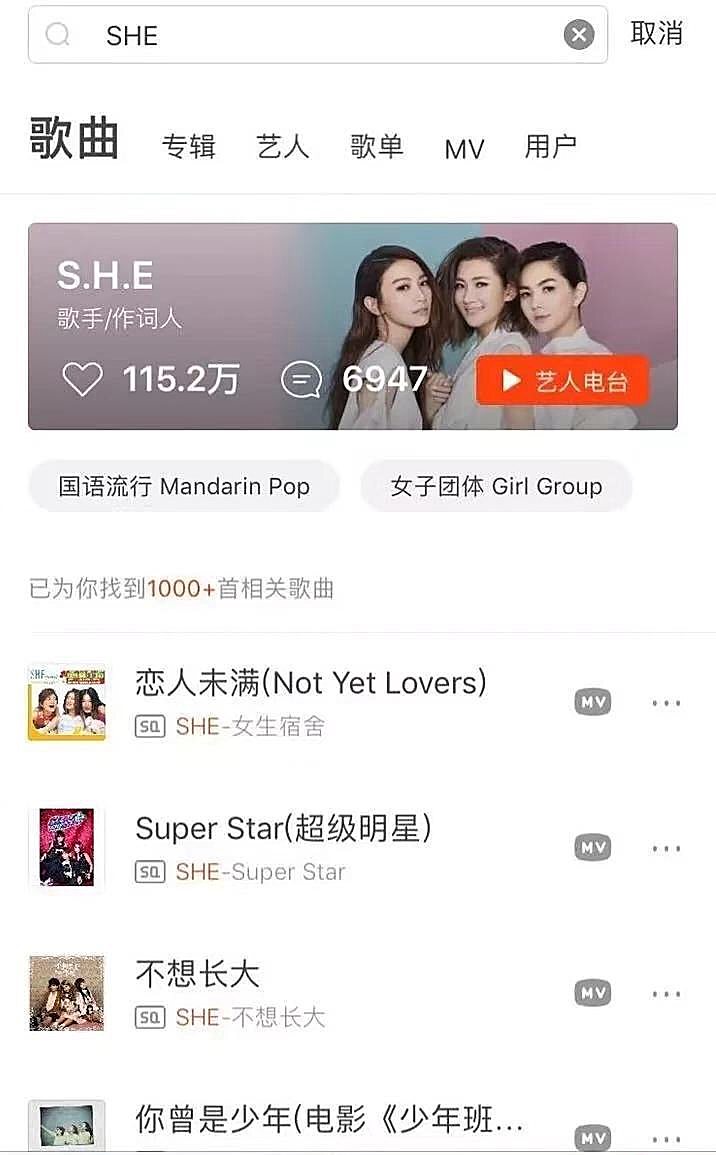Open more options for 不想长大
This screenshot has height=1155, width=716.
coord(666,994)
